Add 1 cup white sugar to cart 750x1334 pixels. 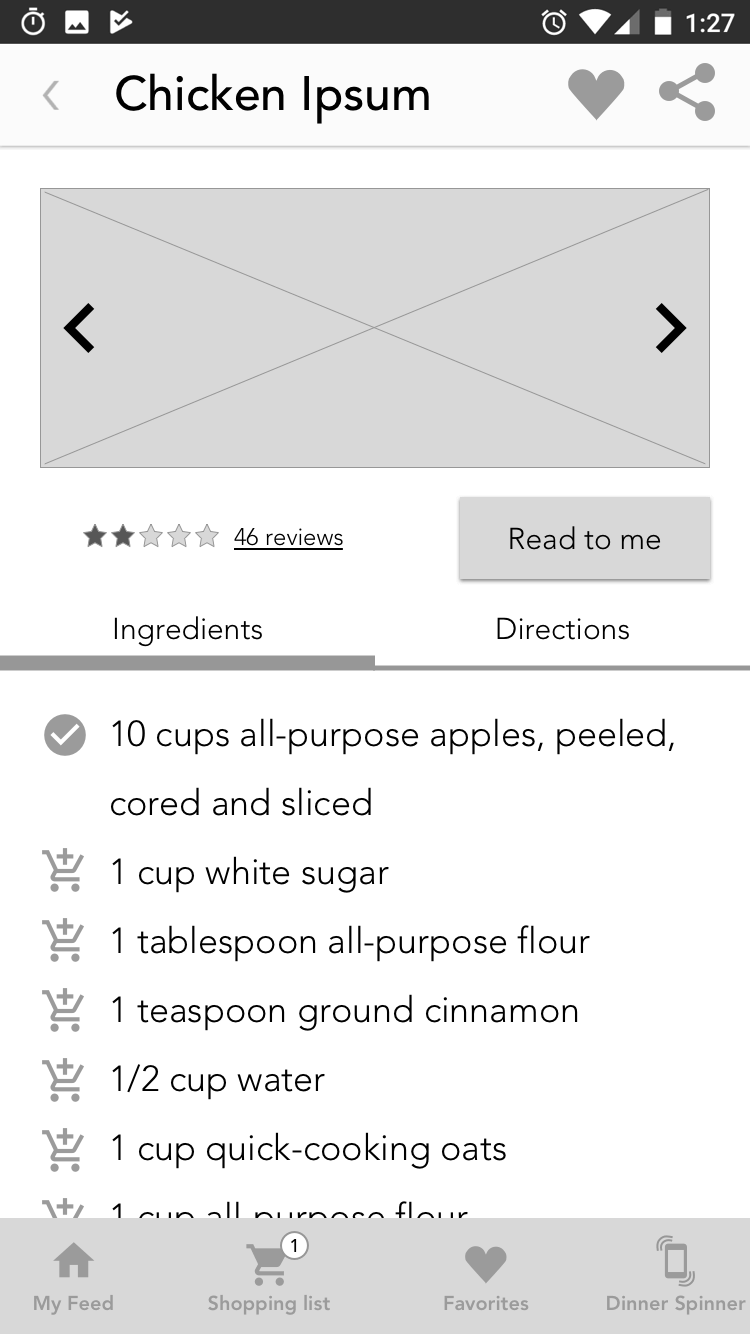click(64, 871)
